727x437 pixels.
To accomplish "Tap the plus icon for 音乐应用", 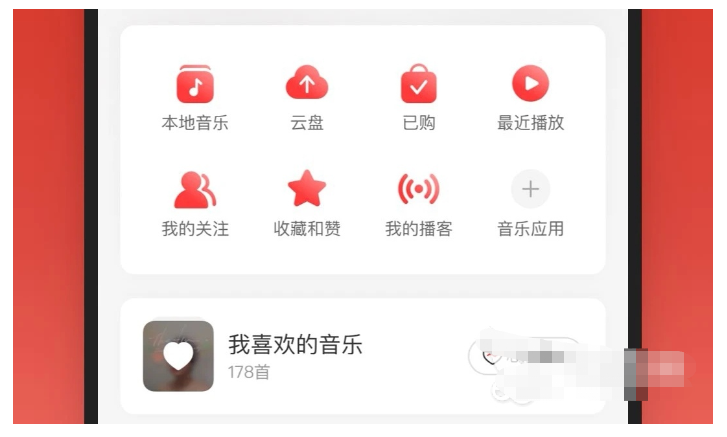I will [x=530, y=189].
